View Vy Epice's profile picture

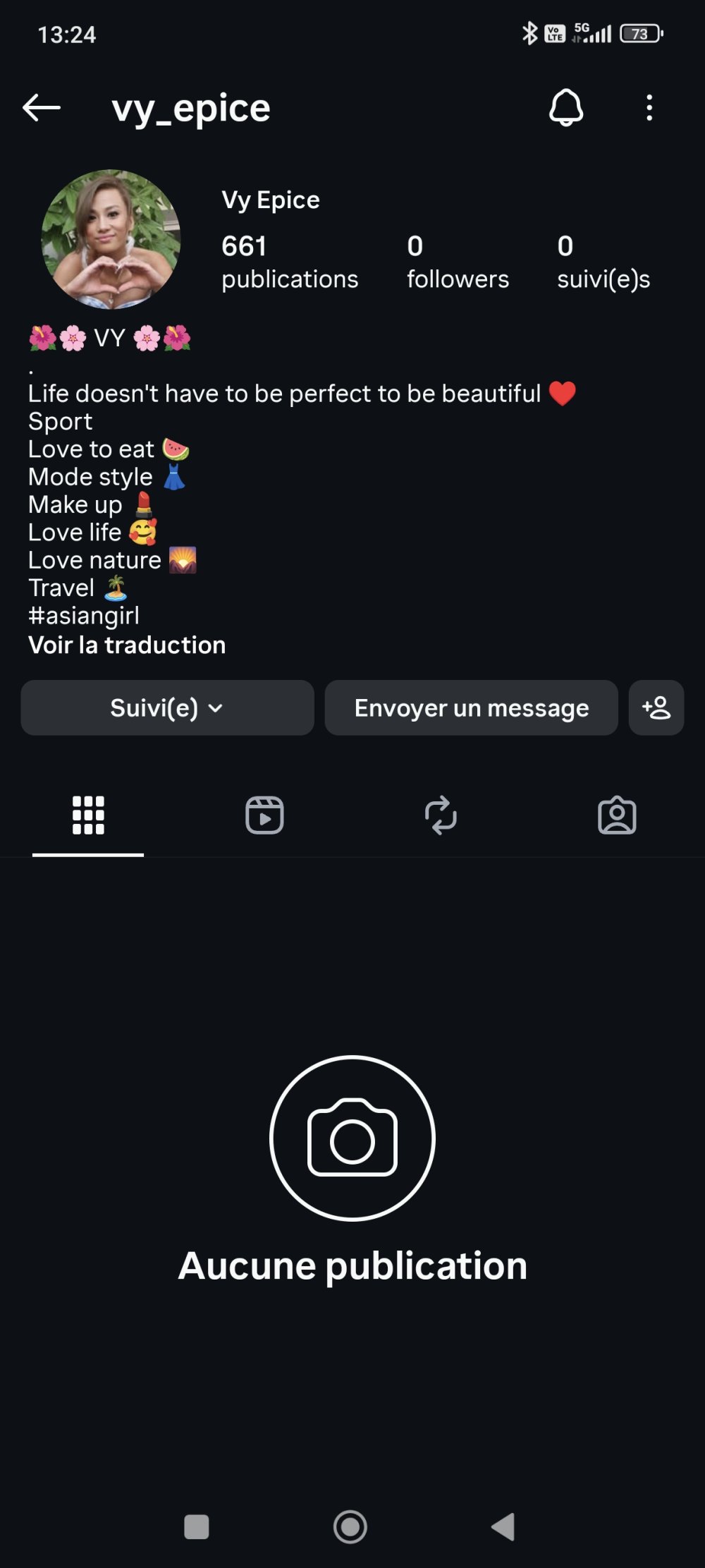point(111,239)
